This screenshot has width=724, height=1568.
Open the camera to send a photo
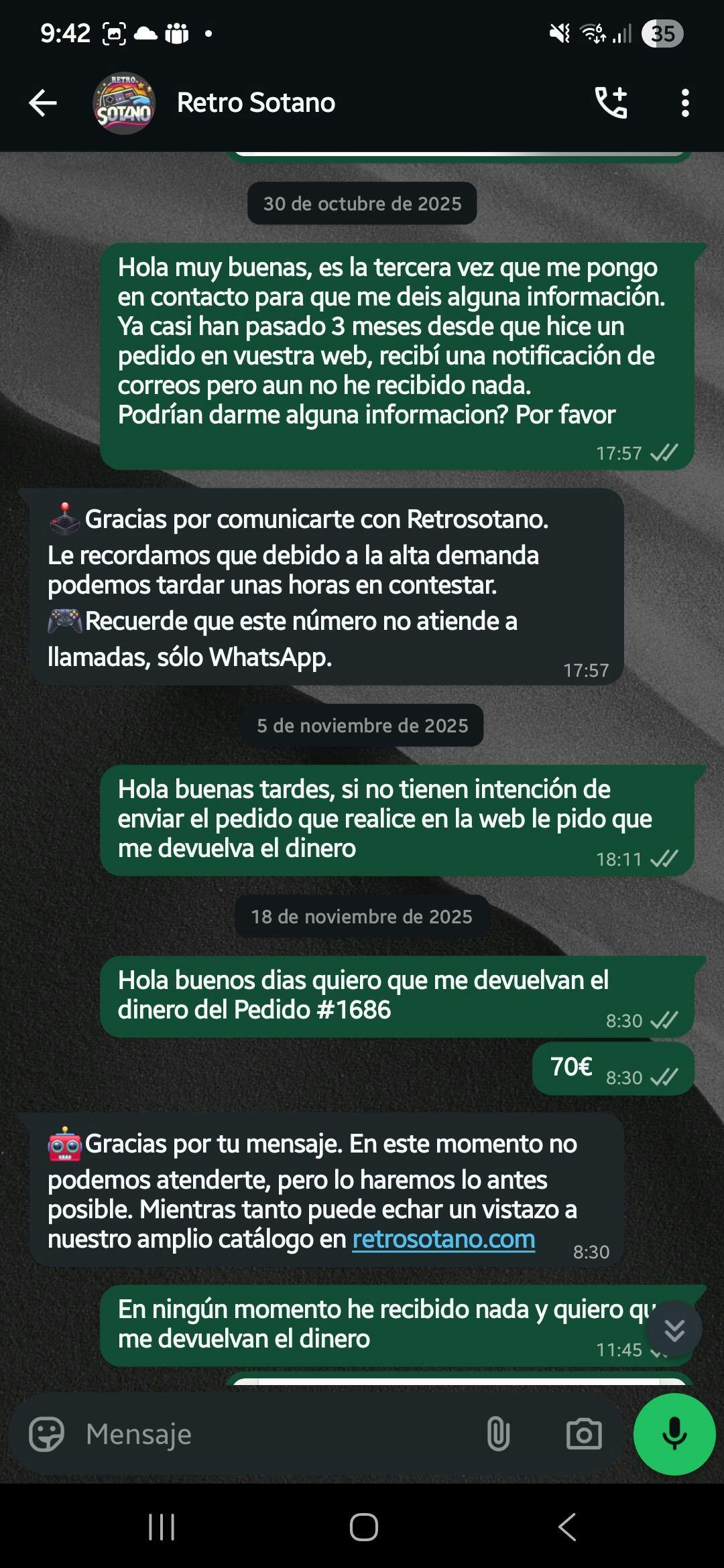[584, 1435]
